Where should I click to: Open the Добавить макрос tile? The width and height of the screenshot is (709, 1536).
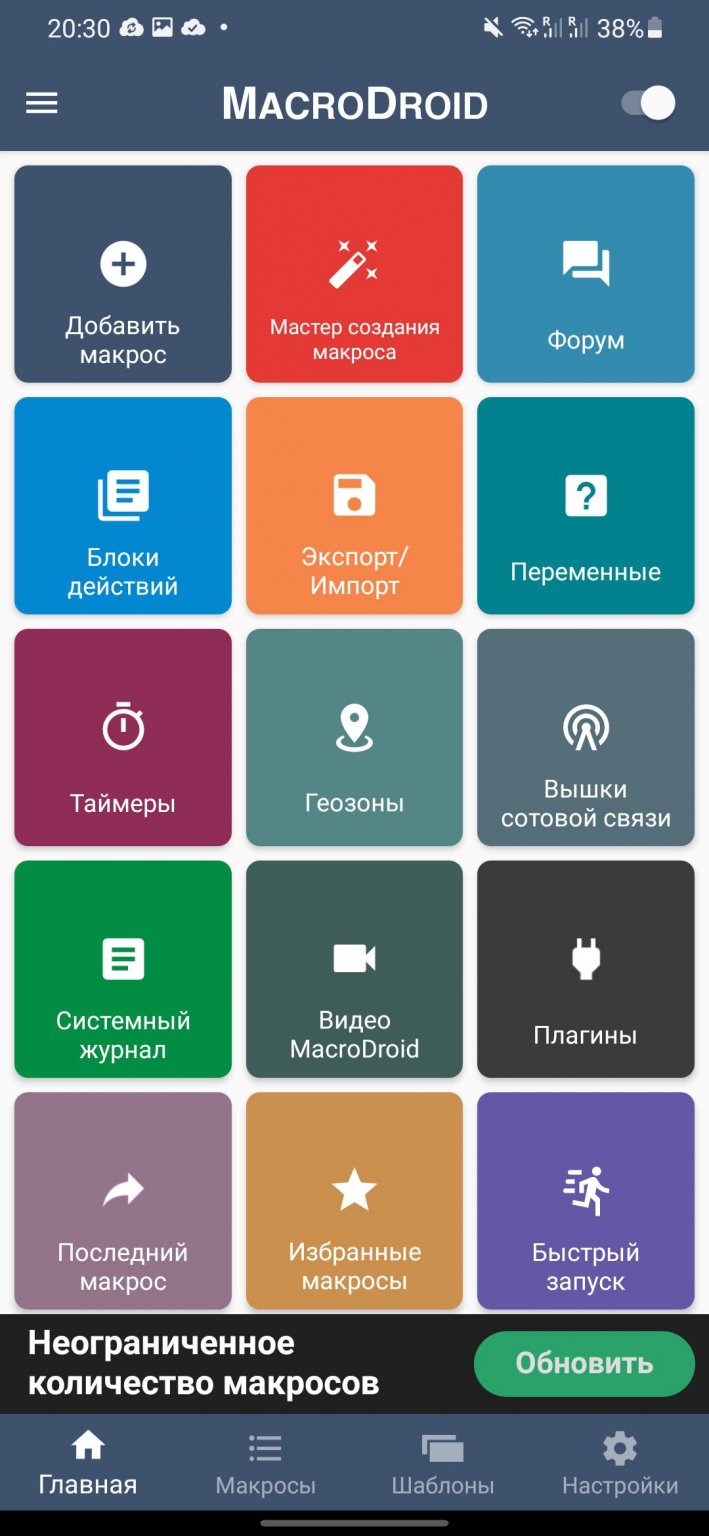pyautogui.click(x=123, y=274)
